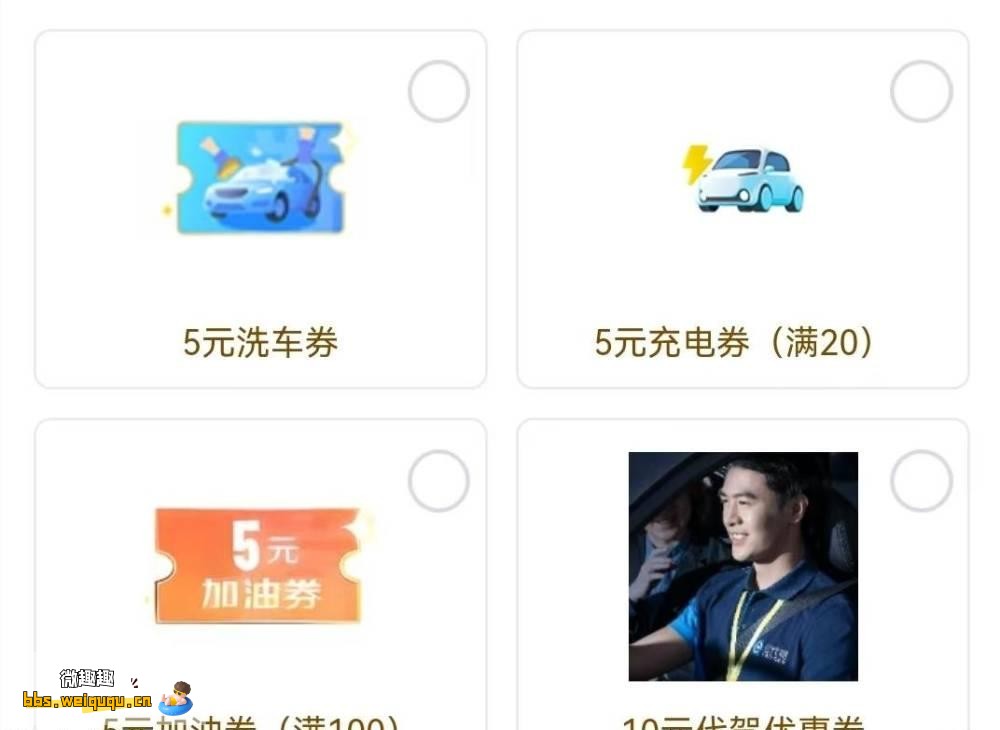Image resolution: width=1000 pixels, height=730 pixels.
Task: Pick the 10元代驾优惠券 radio option
Action: point(921,481)
